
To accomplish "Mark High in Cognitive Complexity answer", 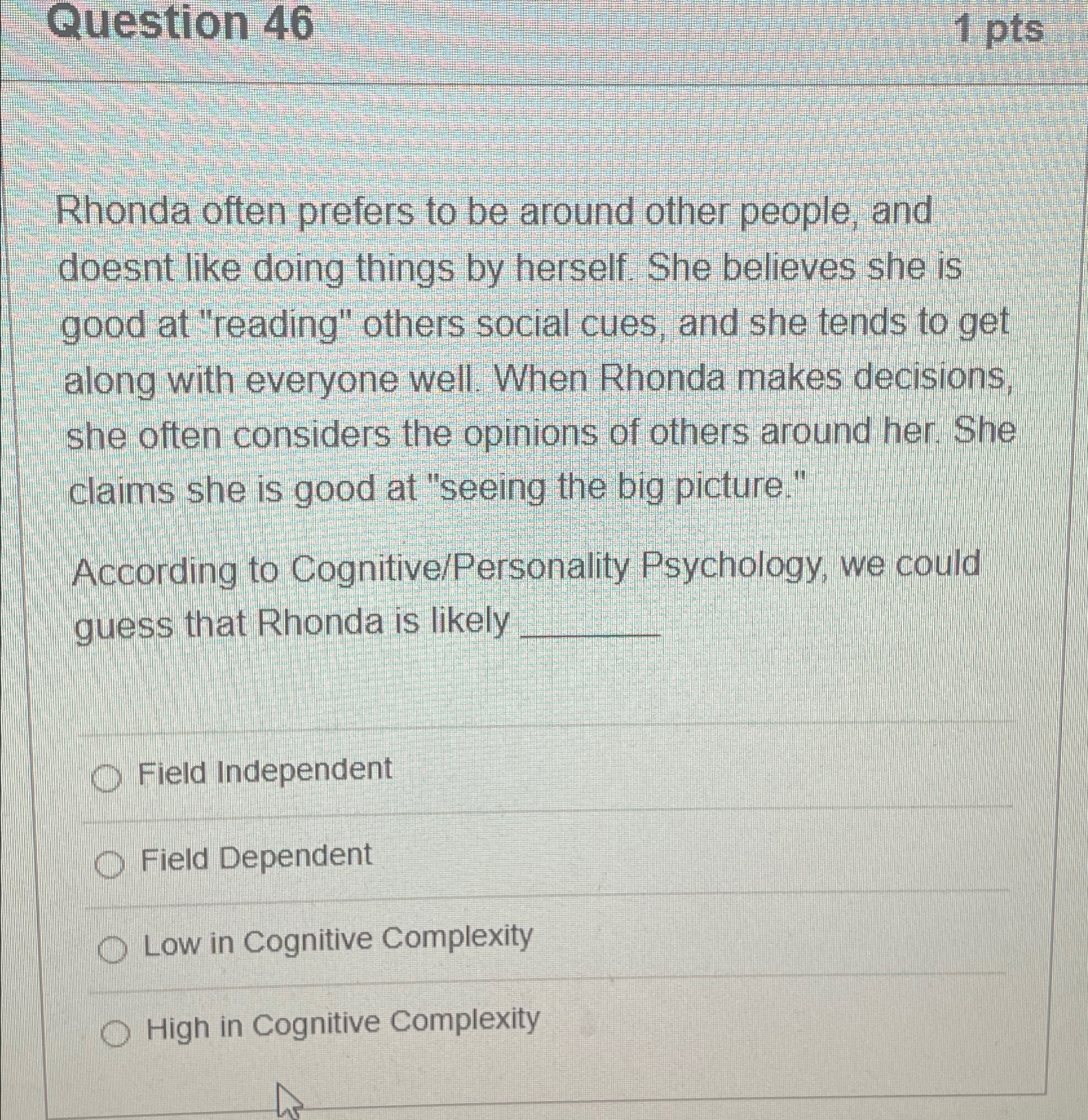I will coord(116,1033).
